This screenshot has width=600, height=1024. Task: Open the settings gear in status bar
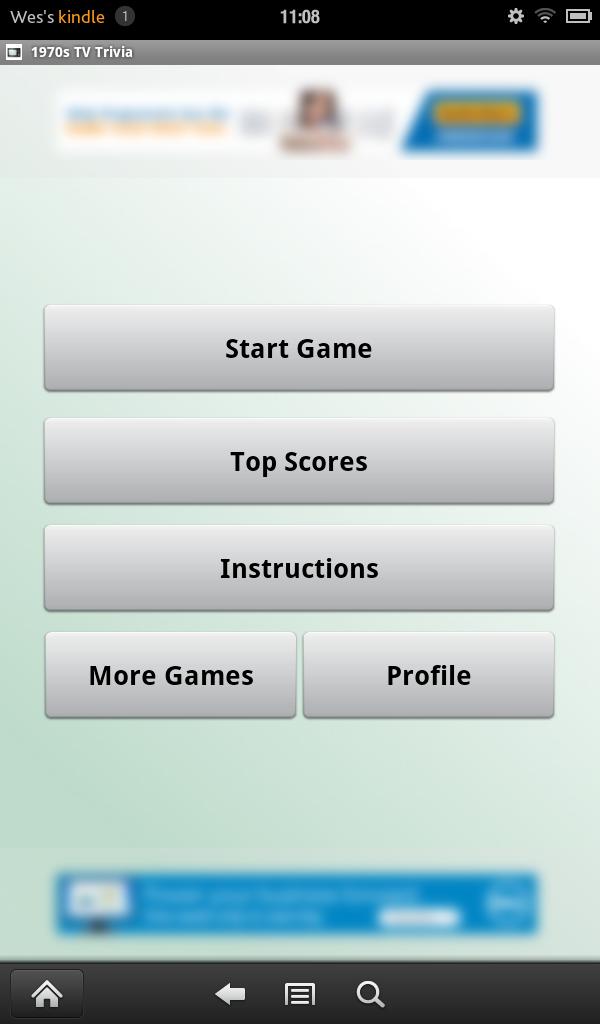pyautogui.click(x=516, y=16)
